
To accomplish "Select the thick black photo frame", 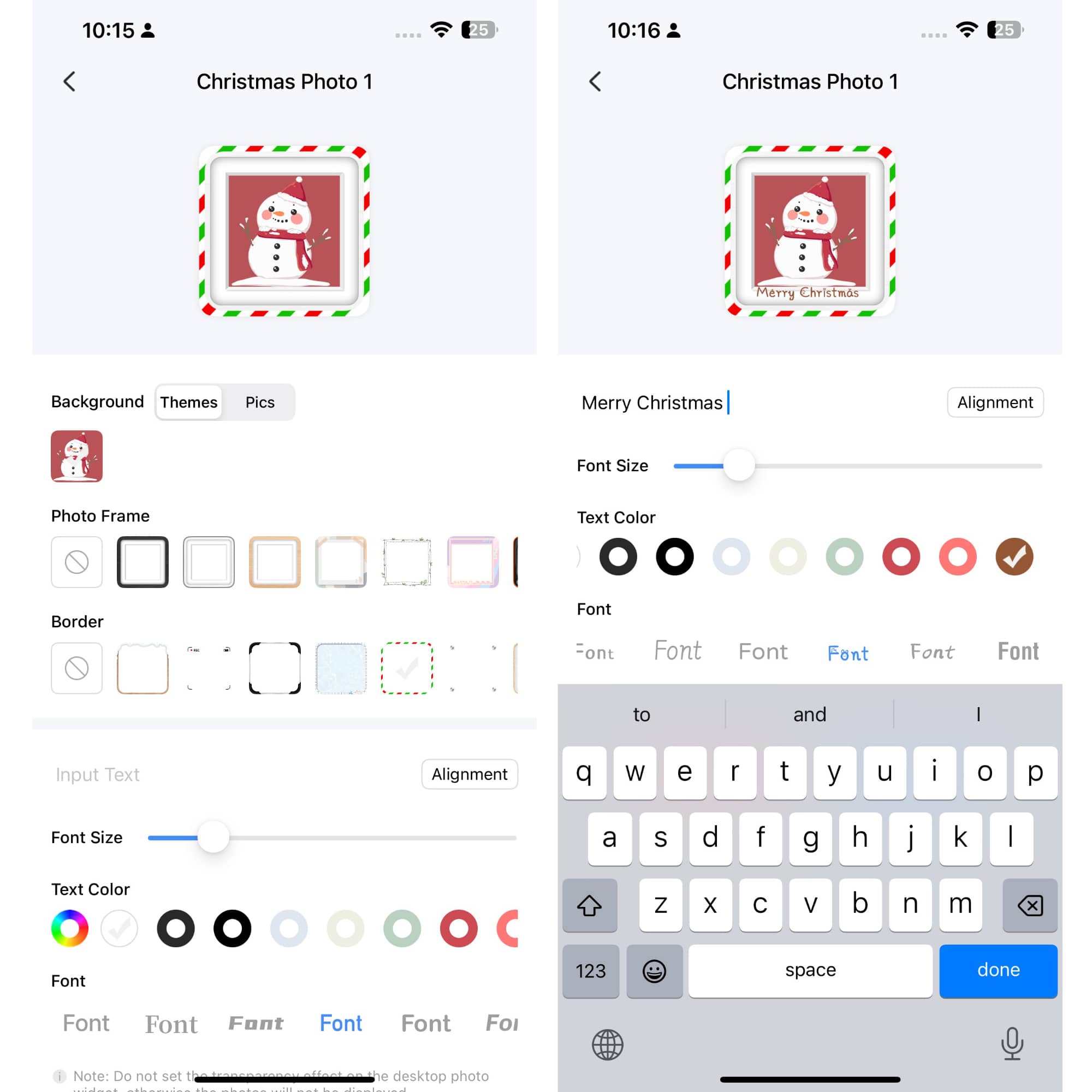I will 143,562.
